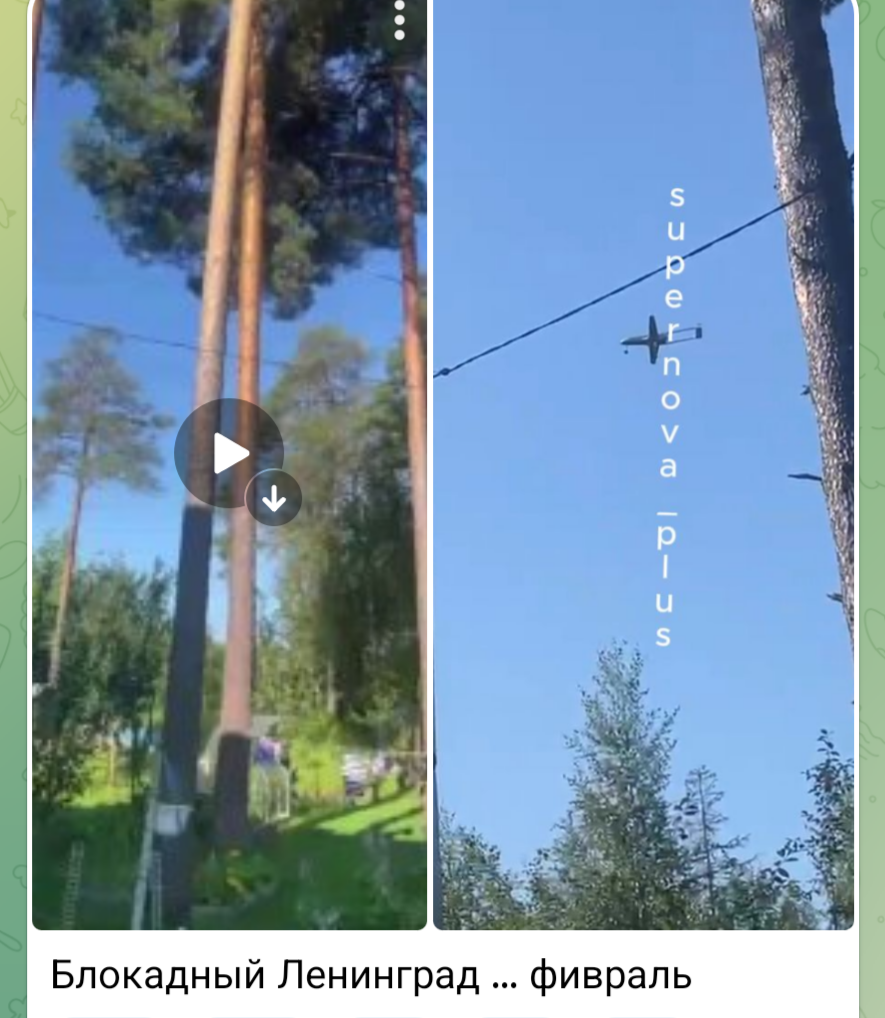
Task: Open the three-dot menu on the video
Action: coord(399,20)
